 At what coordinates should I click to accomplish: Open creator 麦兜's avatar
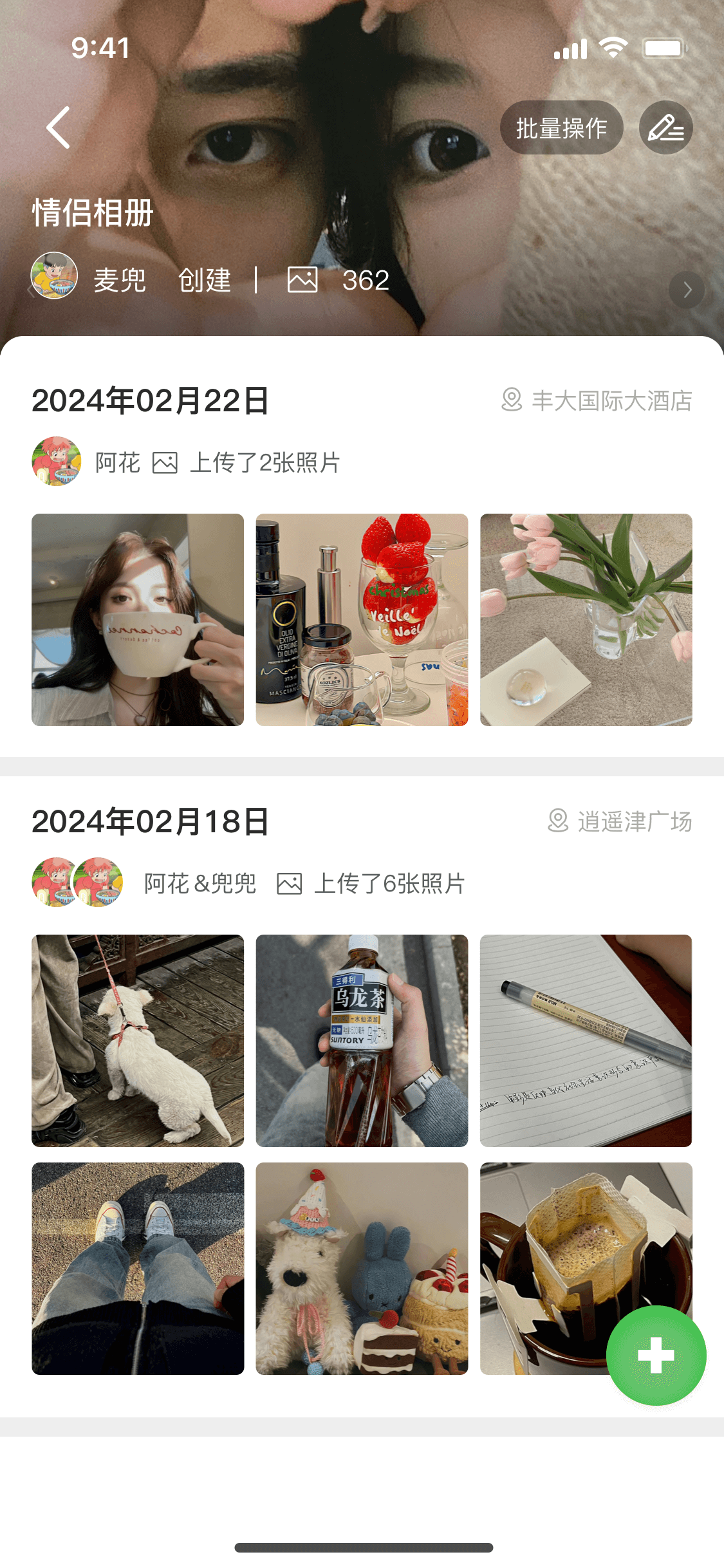coord(55,275)
